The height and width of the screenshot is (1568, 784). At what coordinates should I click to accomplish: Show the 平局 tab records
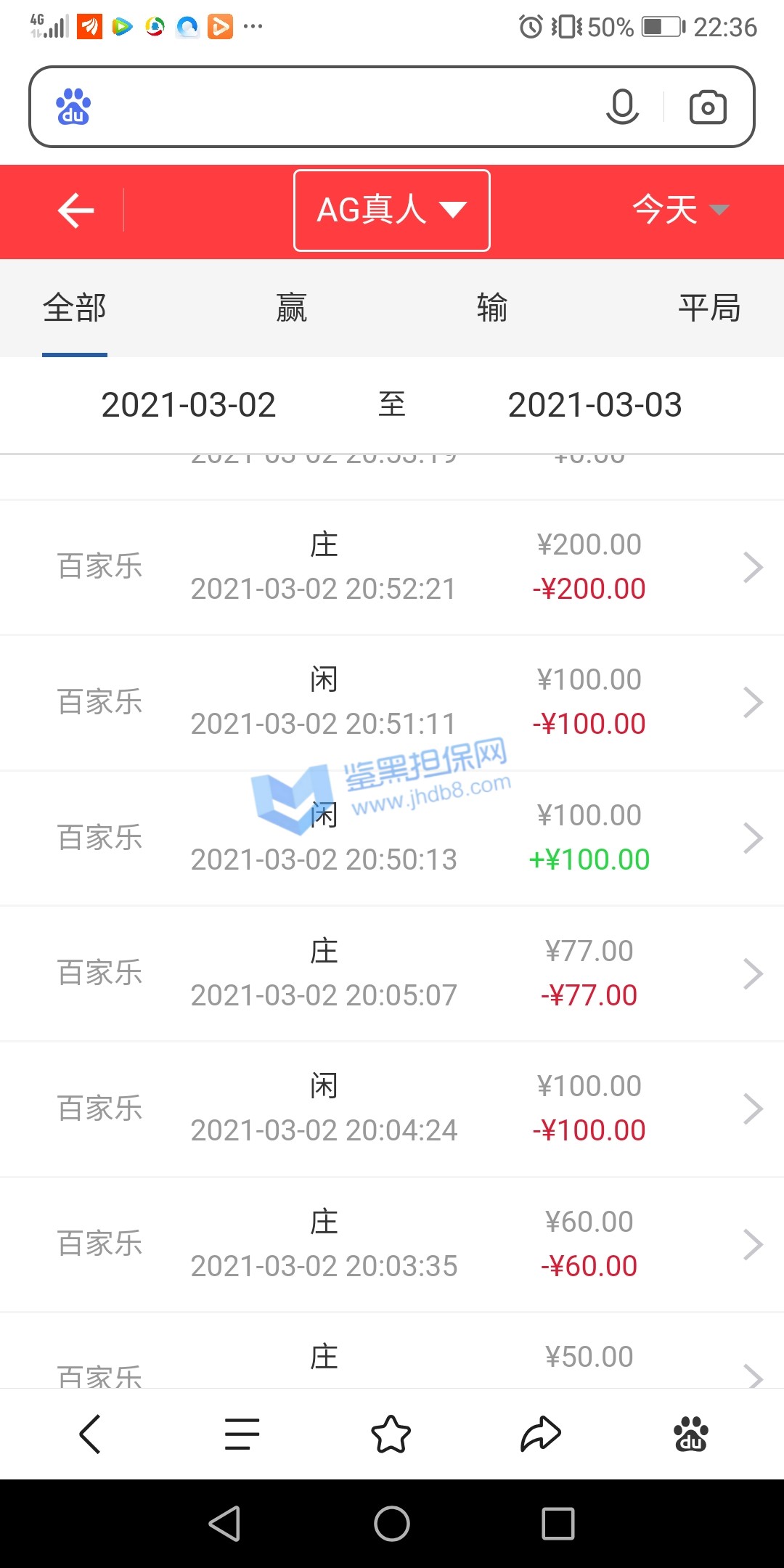pyautogui.click(x=709, y=308)
